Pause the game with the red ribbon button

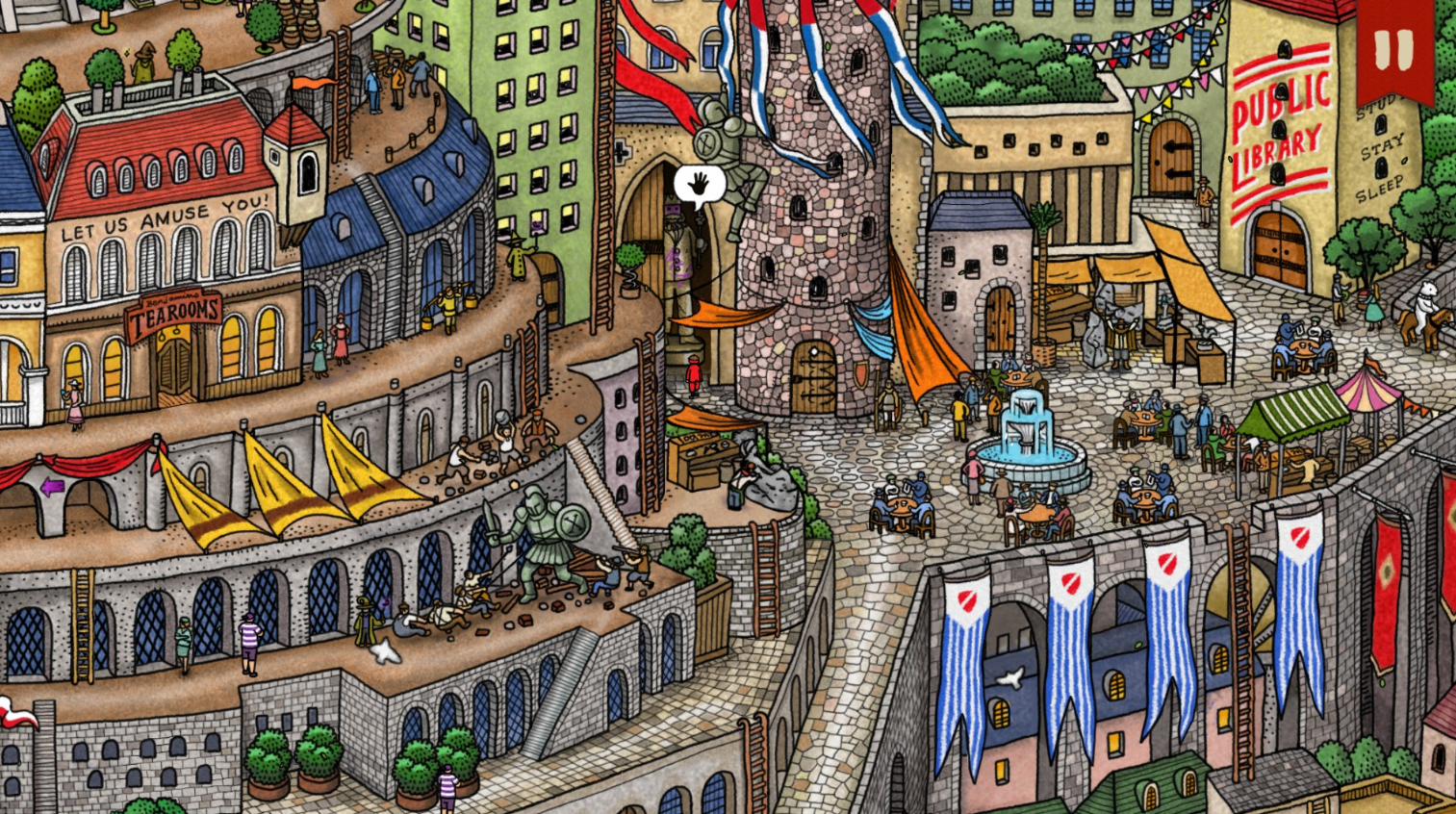[1393, 50]
